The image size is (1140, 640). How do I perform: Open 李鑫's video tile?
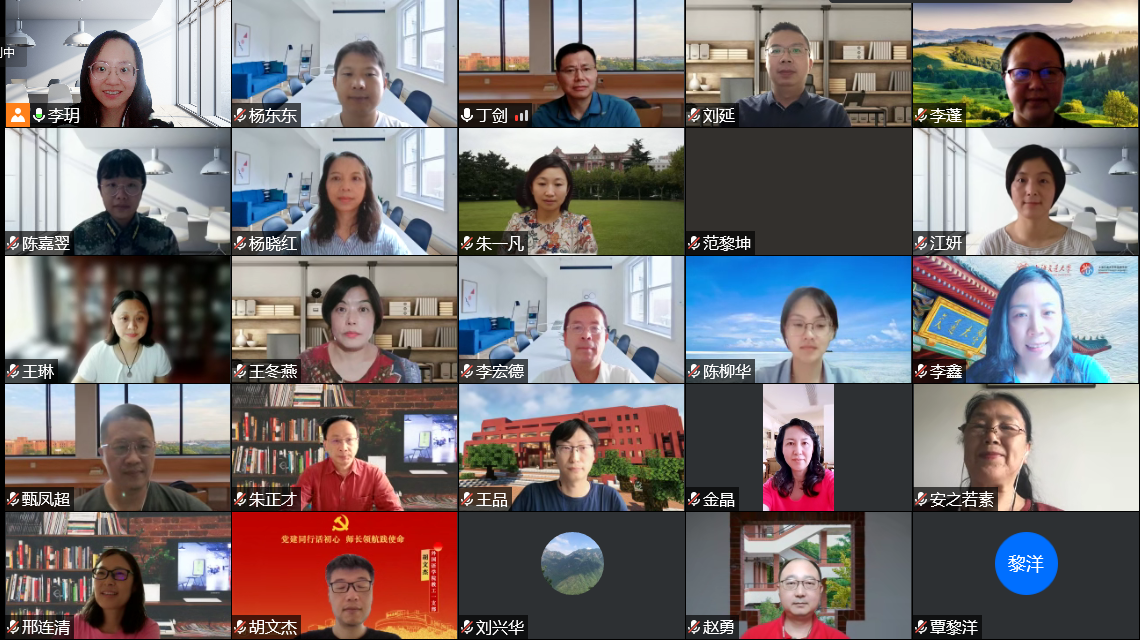tap(1025, 319)
